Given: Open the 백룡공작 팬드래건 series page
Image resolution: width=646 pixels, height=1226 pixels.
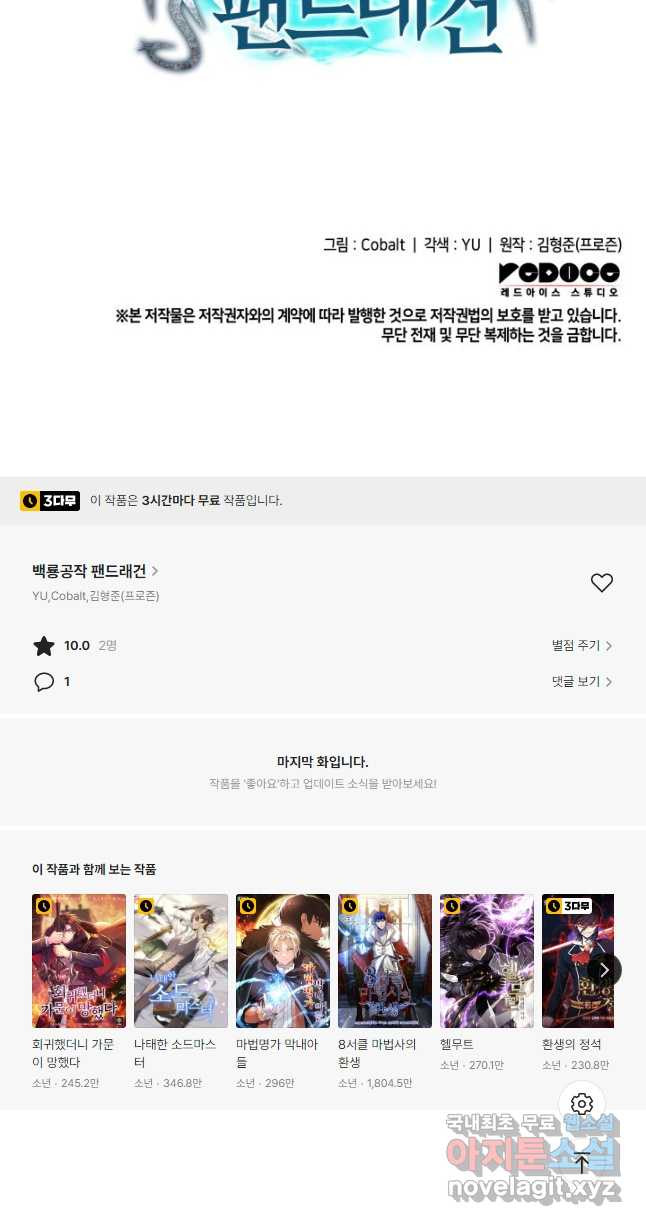Looking at the screenshot, I should point(95,571).
